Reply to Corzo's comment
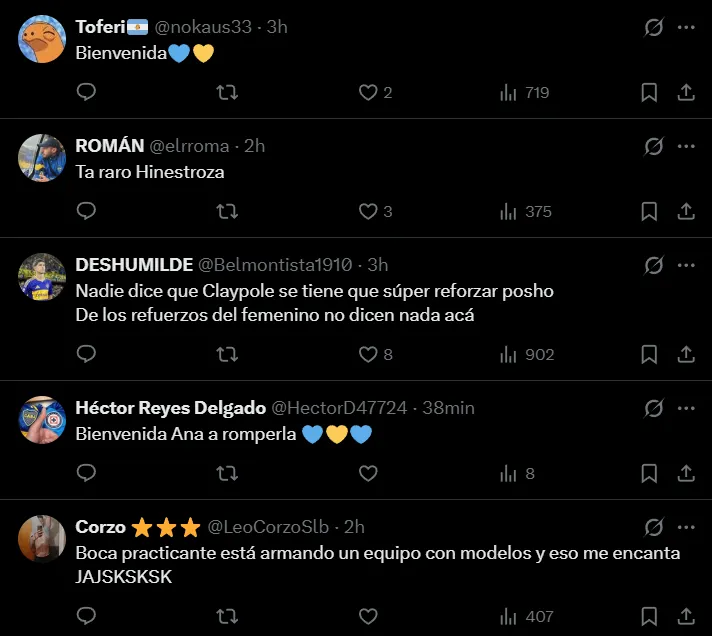Viewport: 712px width, 636px height. point(87,616)
